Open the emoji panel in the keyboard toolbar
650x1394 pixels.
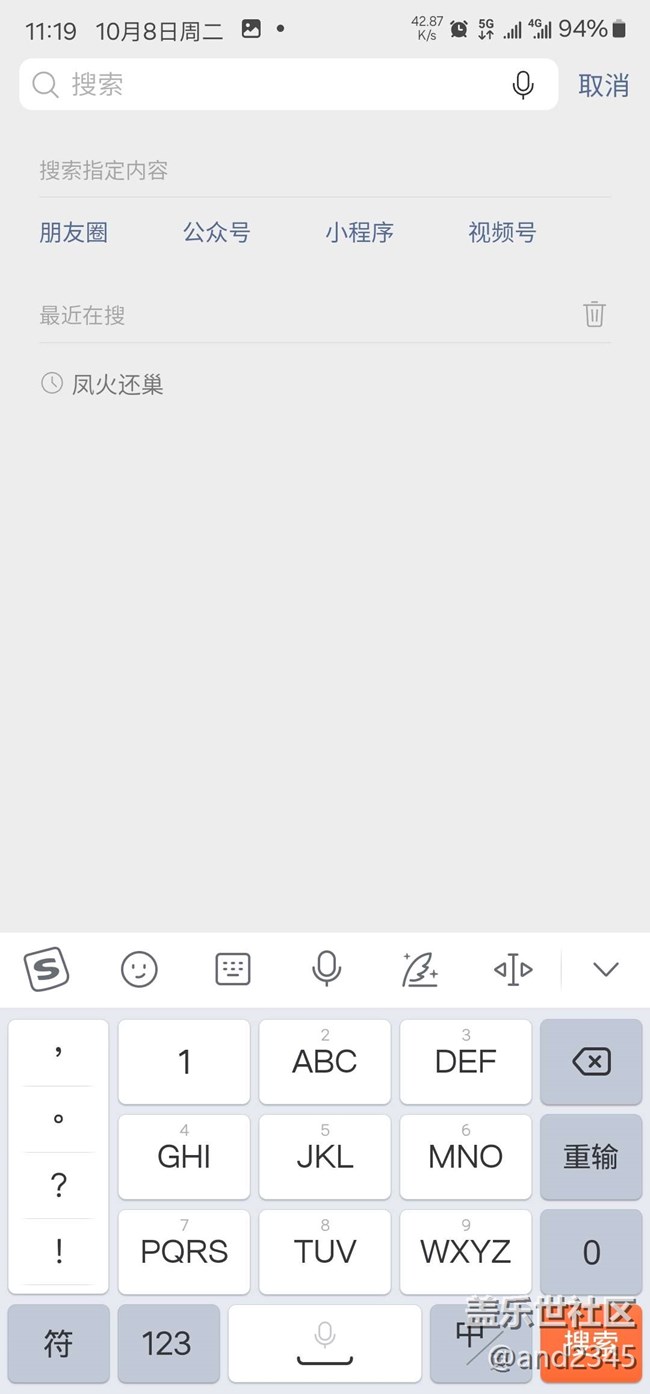coord(139,969)
